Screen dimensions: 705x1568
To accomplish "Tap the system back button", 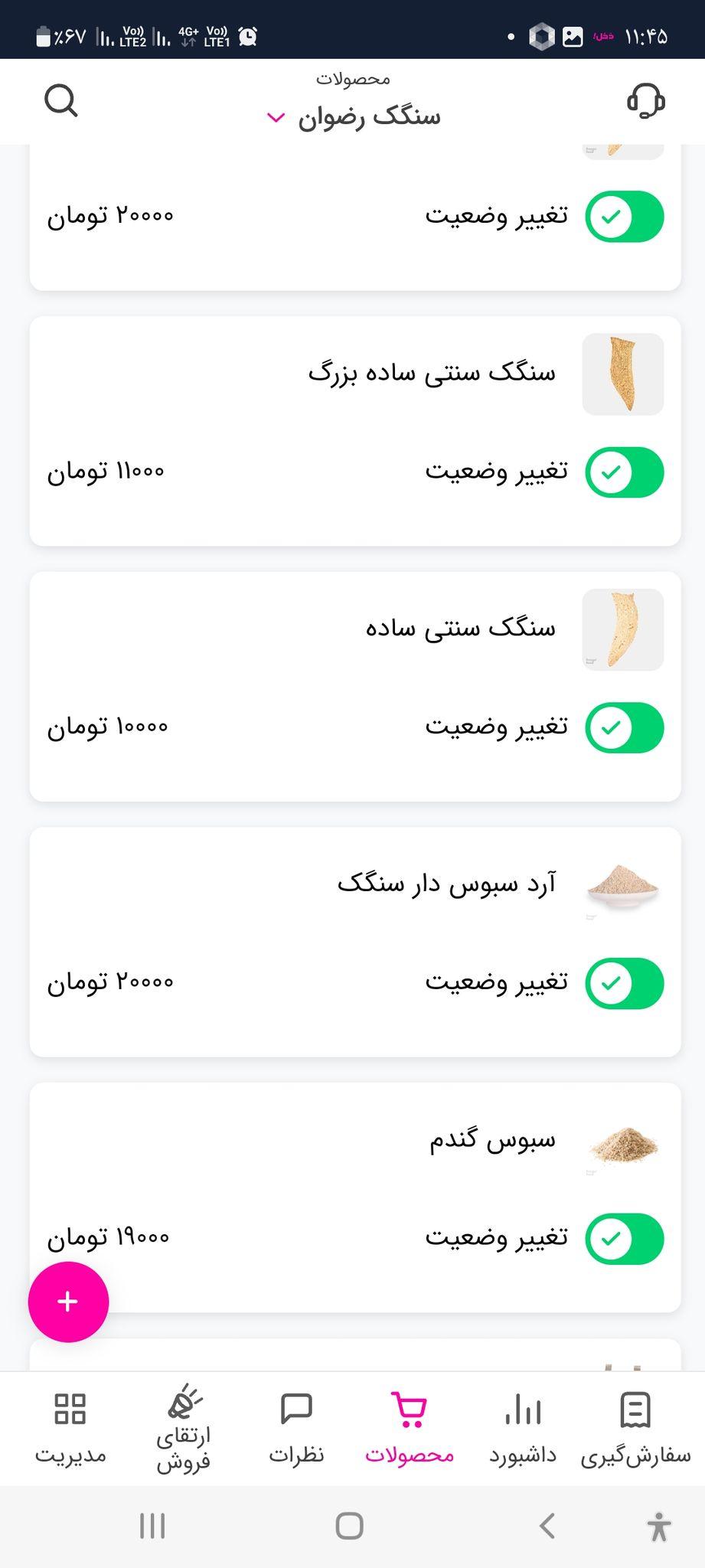I will [547, 1526].
